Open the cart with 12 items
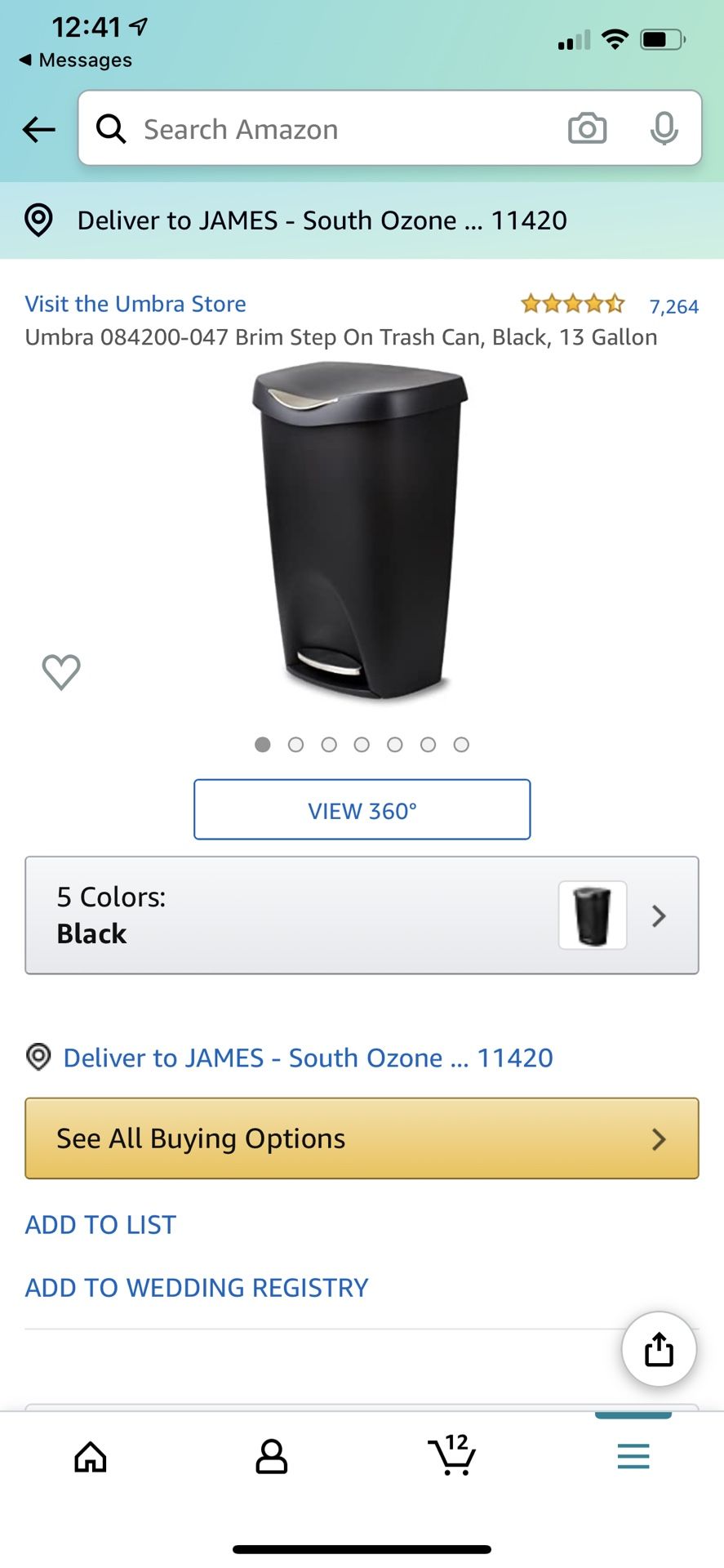724x1568 pixels. click(x=452, y=1455)
